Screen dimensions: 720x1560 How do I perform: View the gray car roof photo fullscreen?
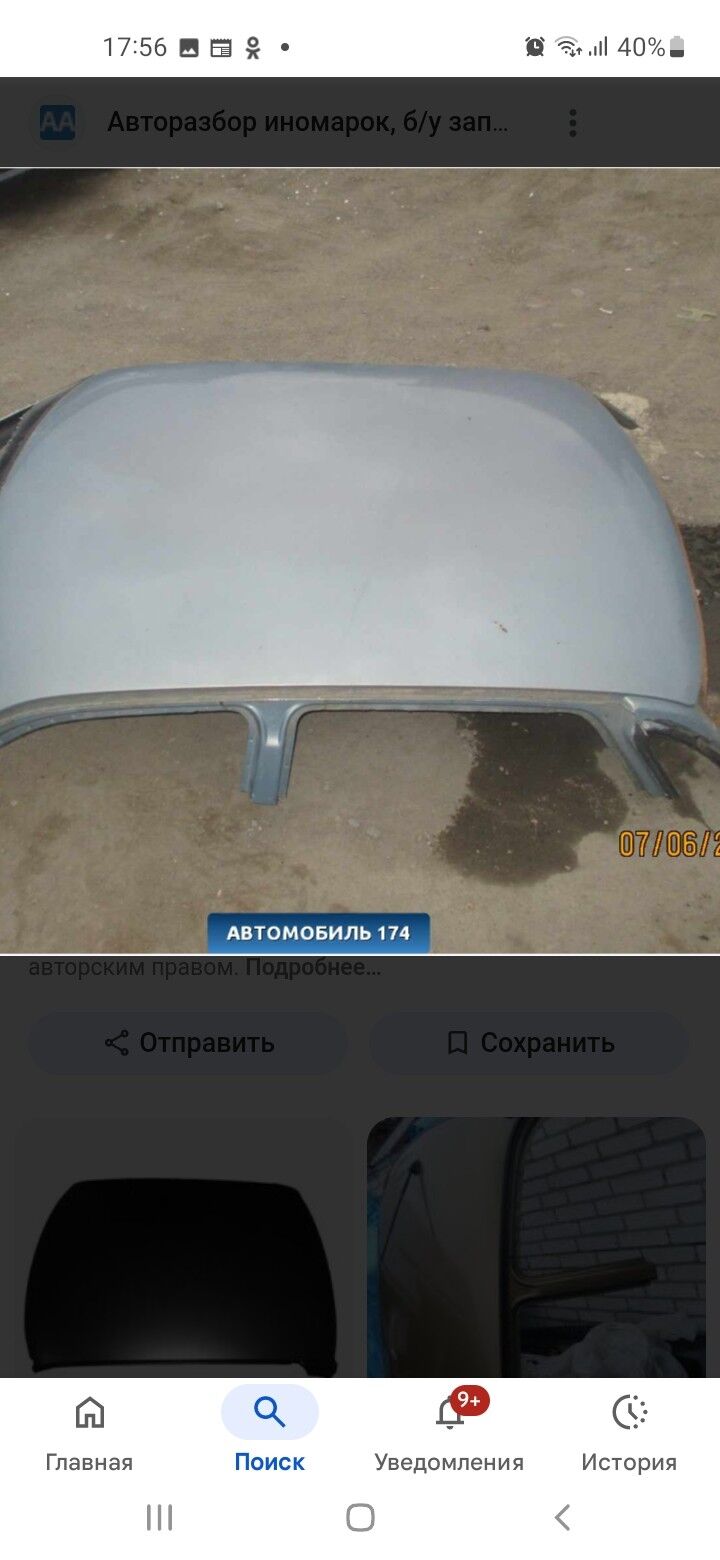point(360,560)
